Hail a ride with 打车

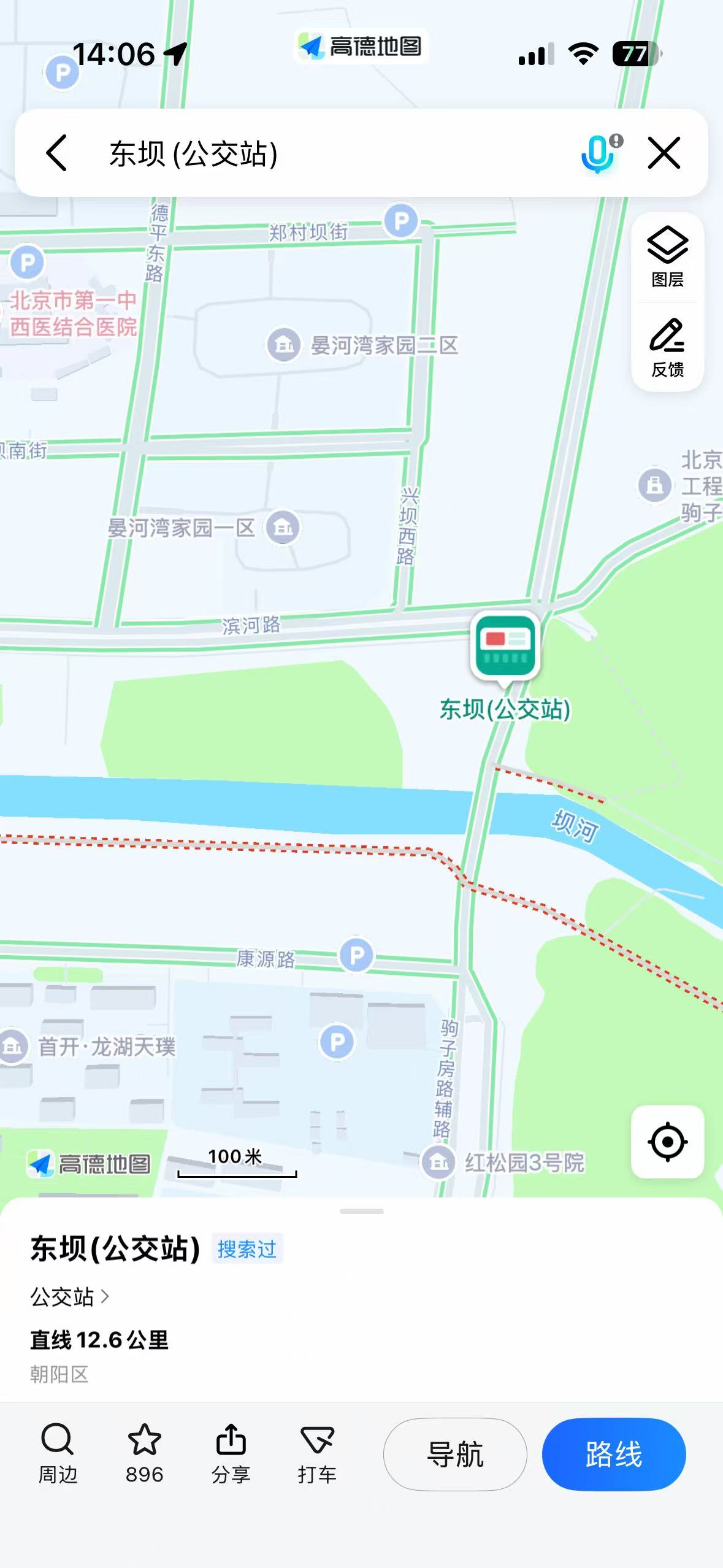pyautogui.click(x=317, y=1453)
